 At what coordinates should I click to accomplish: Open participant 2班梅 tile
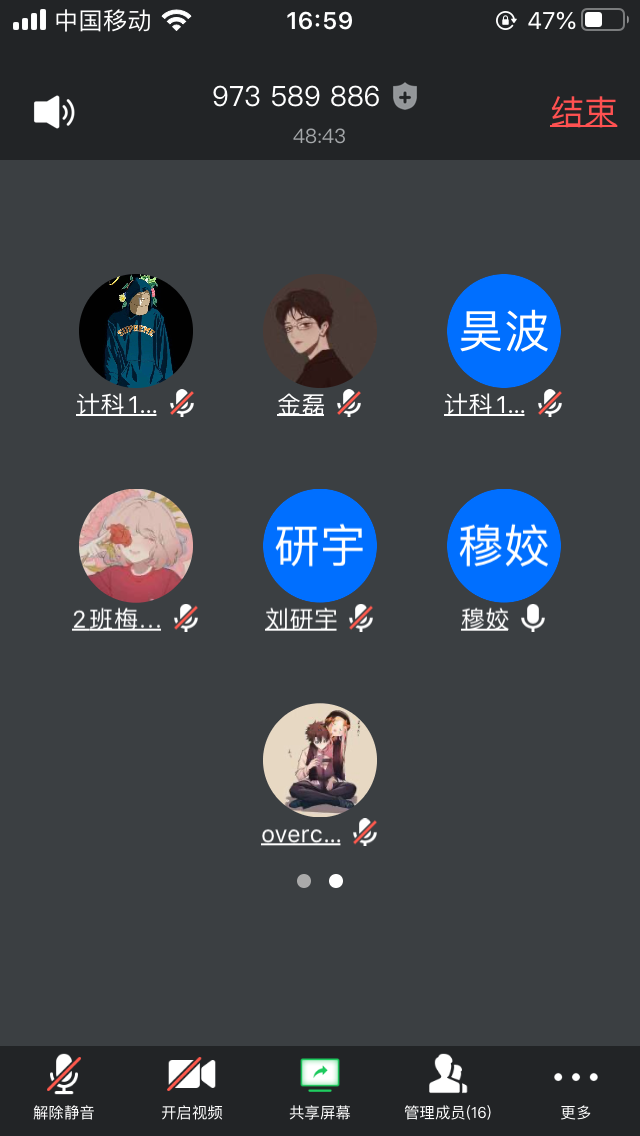click(x=136, y=546)
